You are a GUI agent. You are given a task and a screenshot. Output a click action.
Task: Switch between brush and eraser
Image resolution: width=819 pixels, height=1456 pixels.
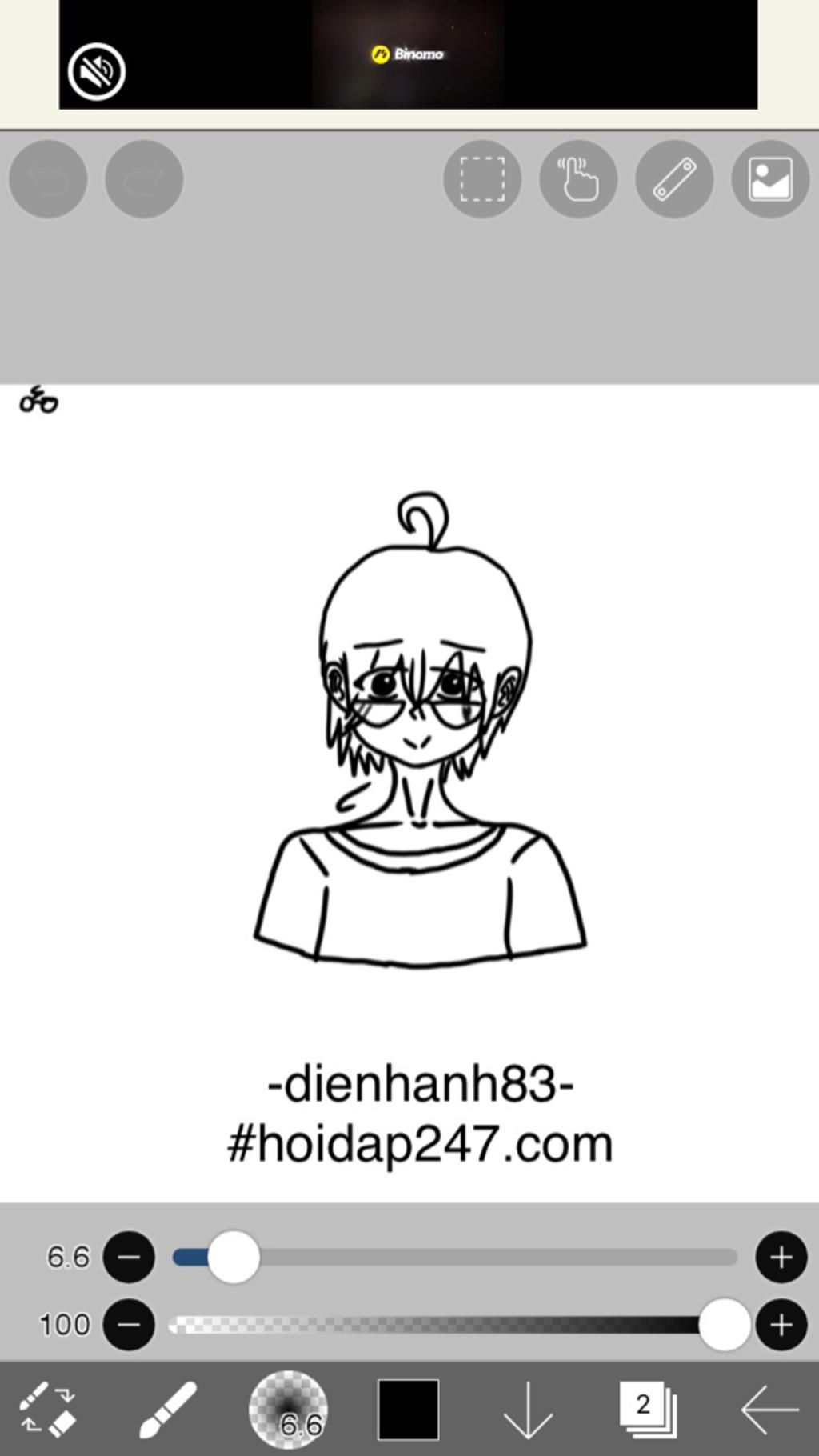(x=48, y=1408)
